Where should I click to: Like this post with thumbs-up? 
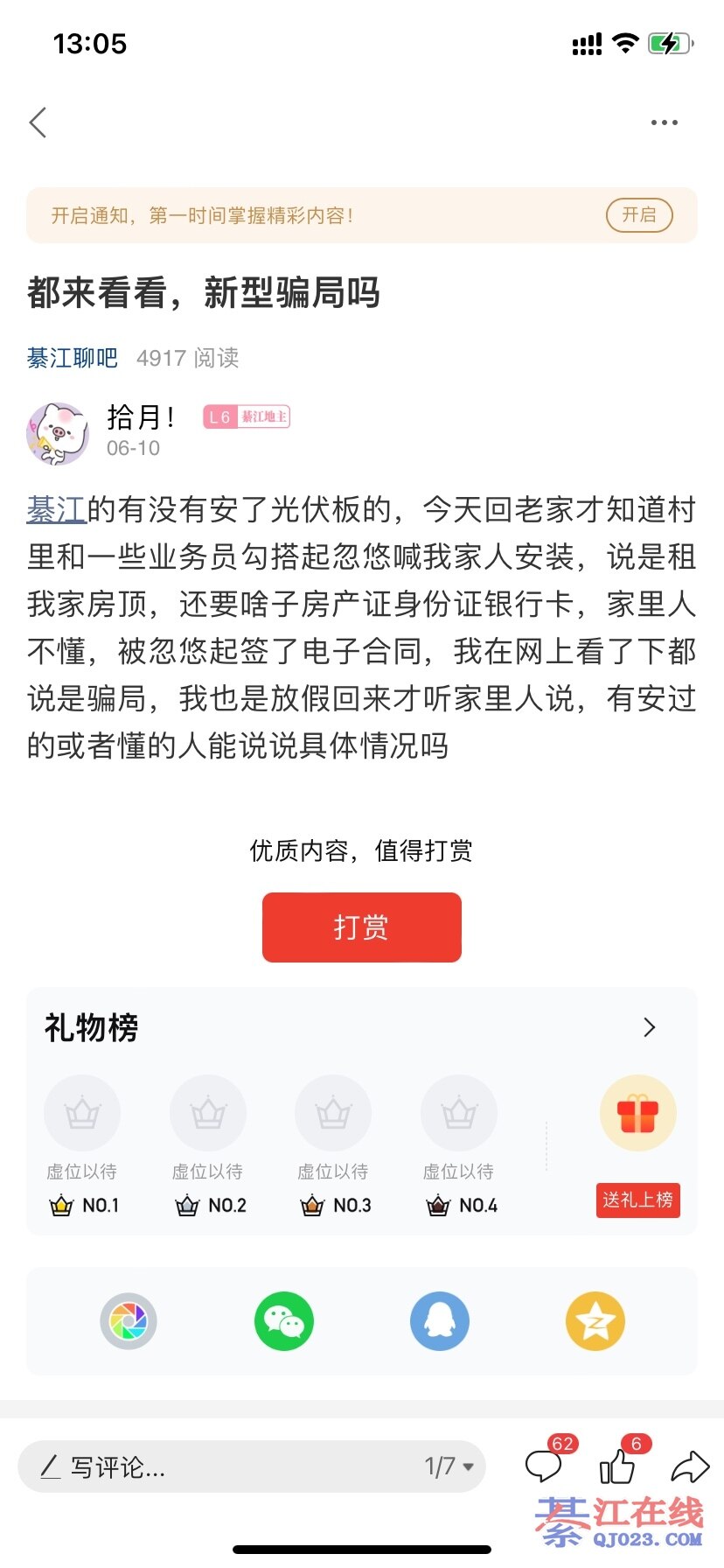(617, 1466)
